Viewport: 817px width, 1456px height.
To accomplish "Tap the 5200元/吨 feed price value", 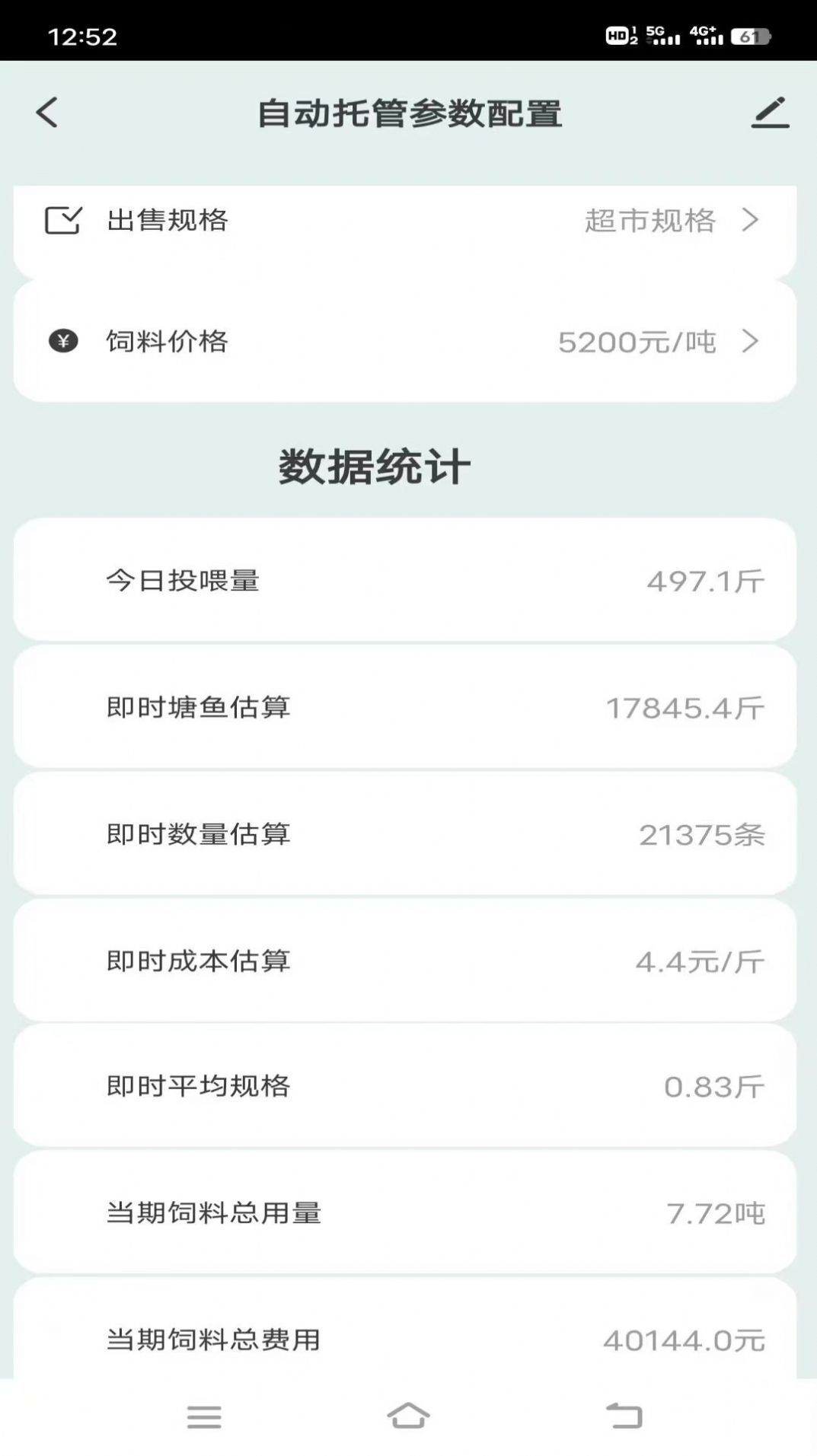I will (637, 342).
